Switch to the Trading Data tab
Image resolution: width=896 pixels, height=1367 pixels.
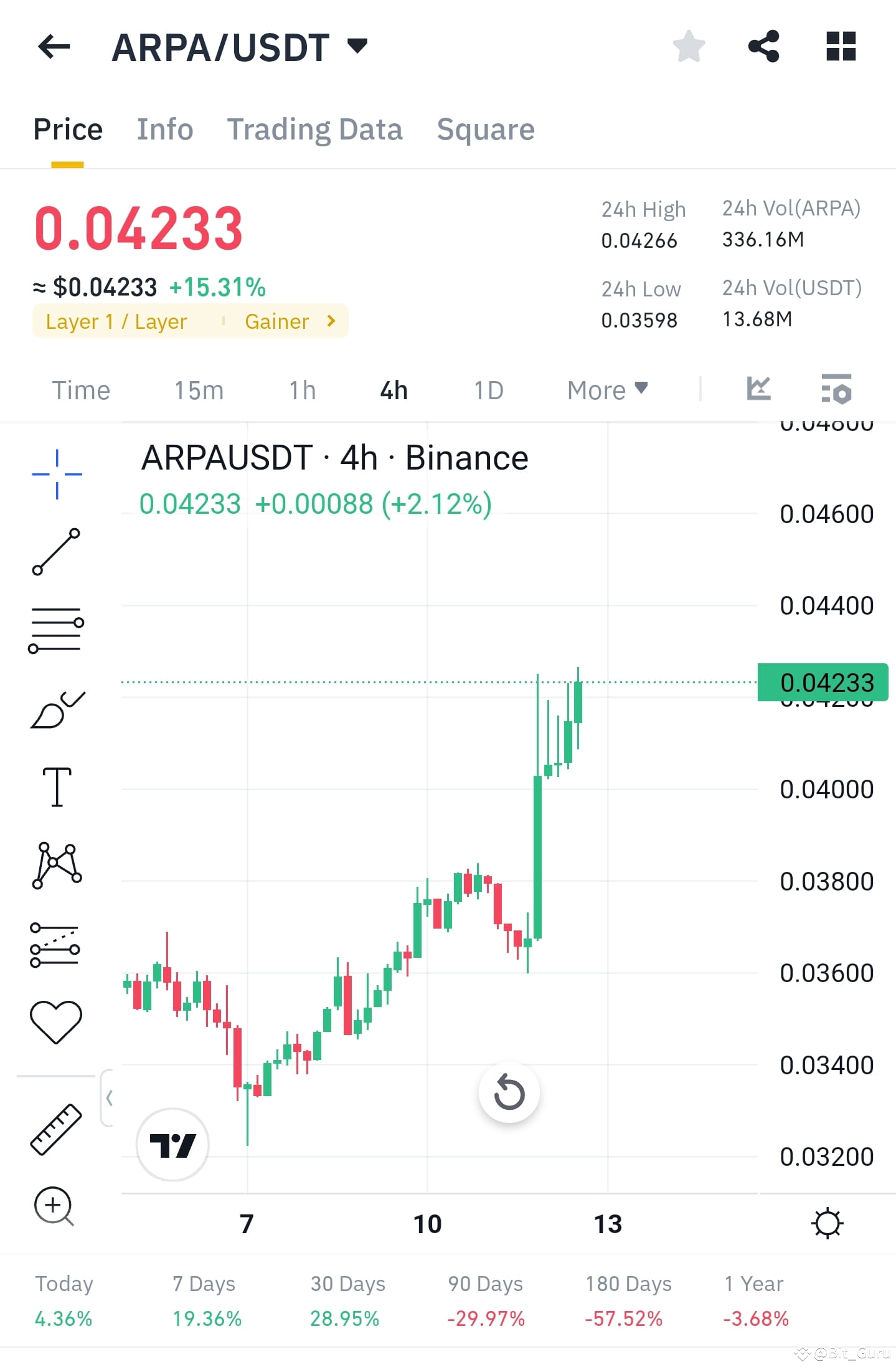coord(315,129)
